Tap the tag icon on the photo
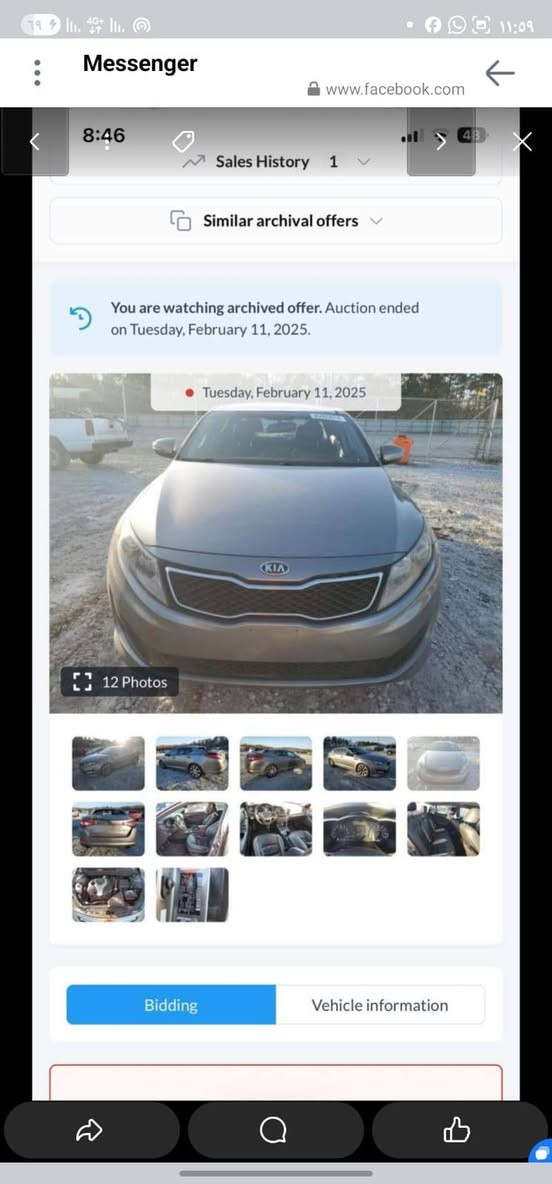Screen dimensions: 552x1184 point(183,141)
